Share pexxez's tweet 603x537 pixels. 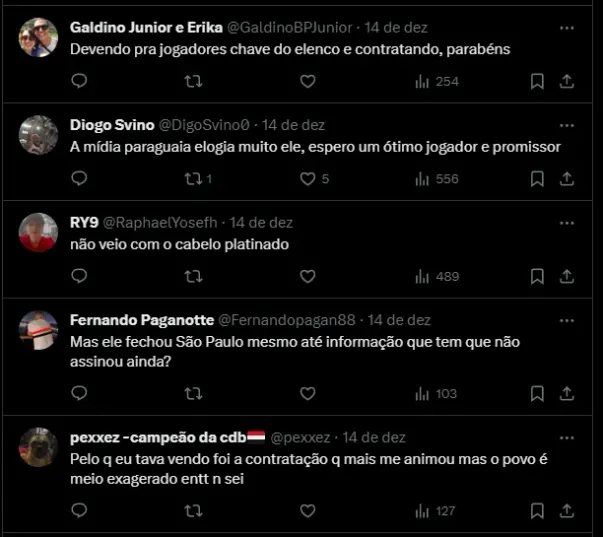click(x=567, y=511)
